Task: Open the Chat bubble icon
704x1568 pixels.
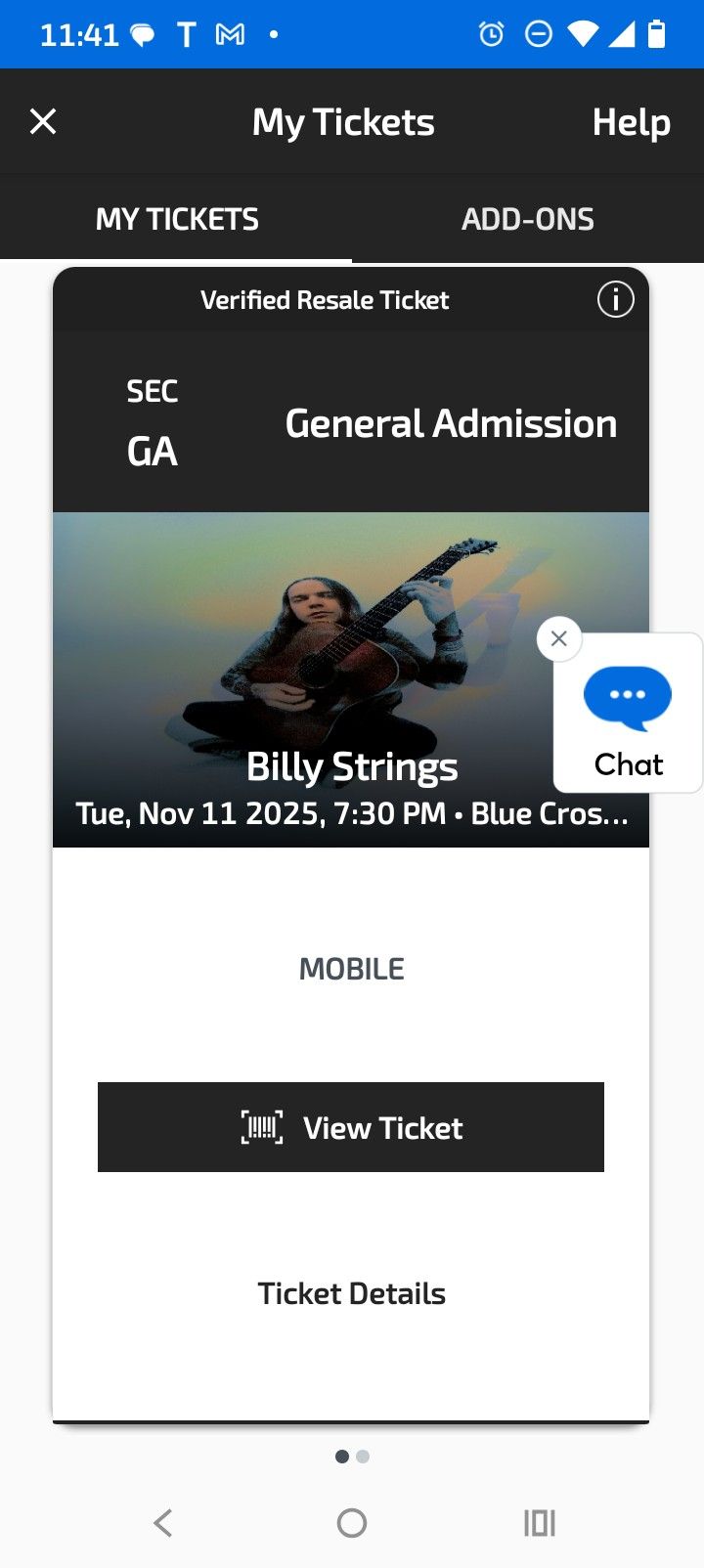Action: 627,696
